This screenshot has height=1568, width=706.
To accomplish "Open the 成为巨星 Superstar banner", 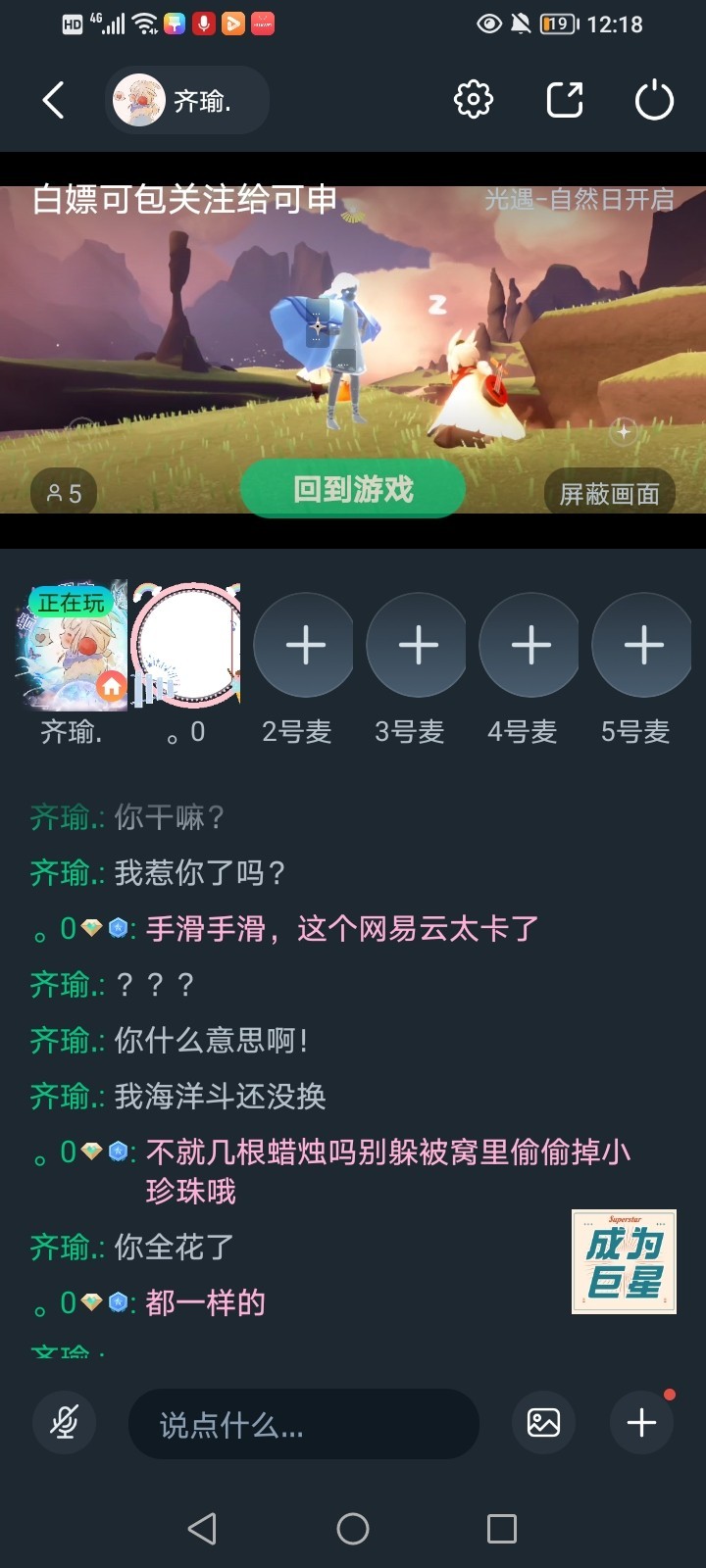I will (624, 1261).
